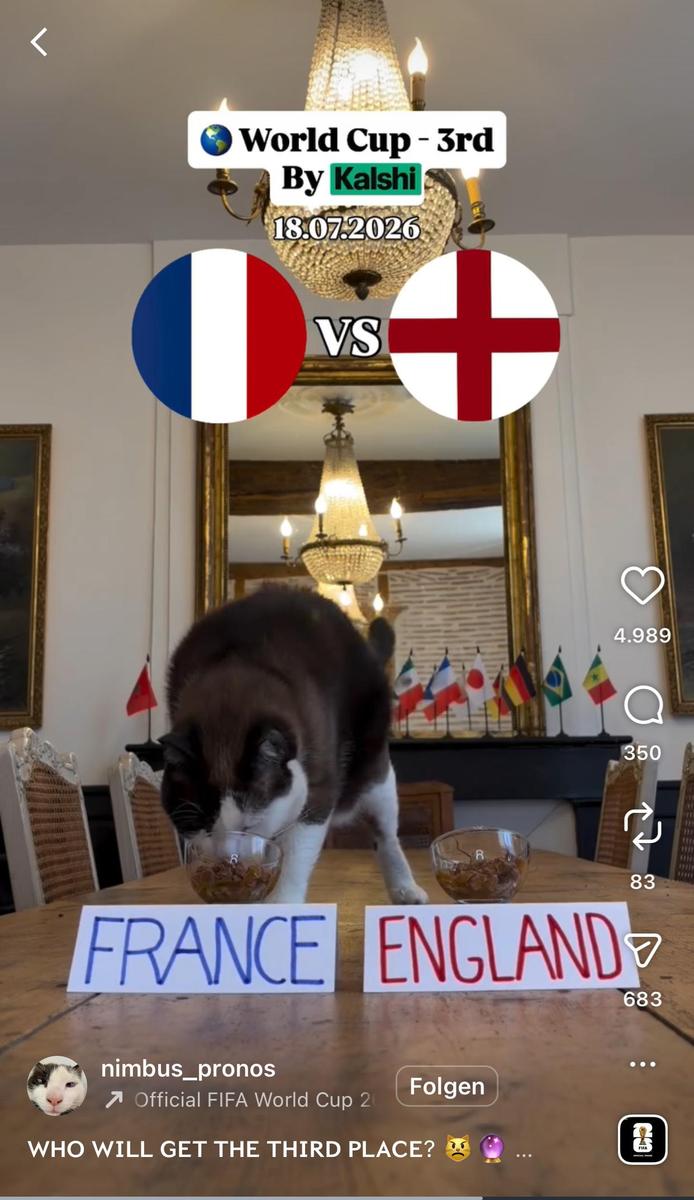Open the comments on this reel
Viewport: 694px width, 1200px height.
642,706
